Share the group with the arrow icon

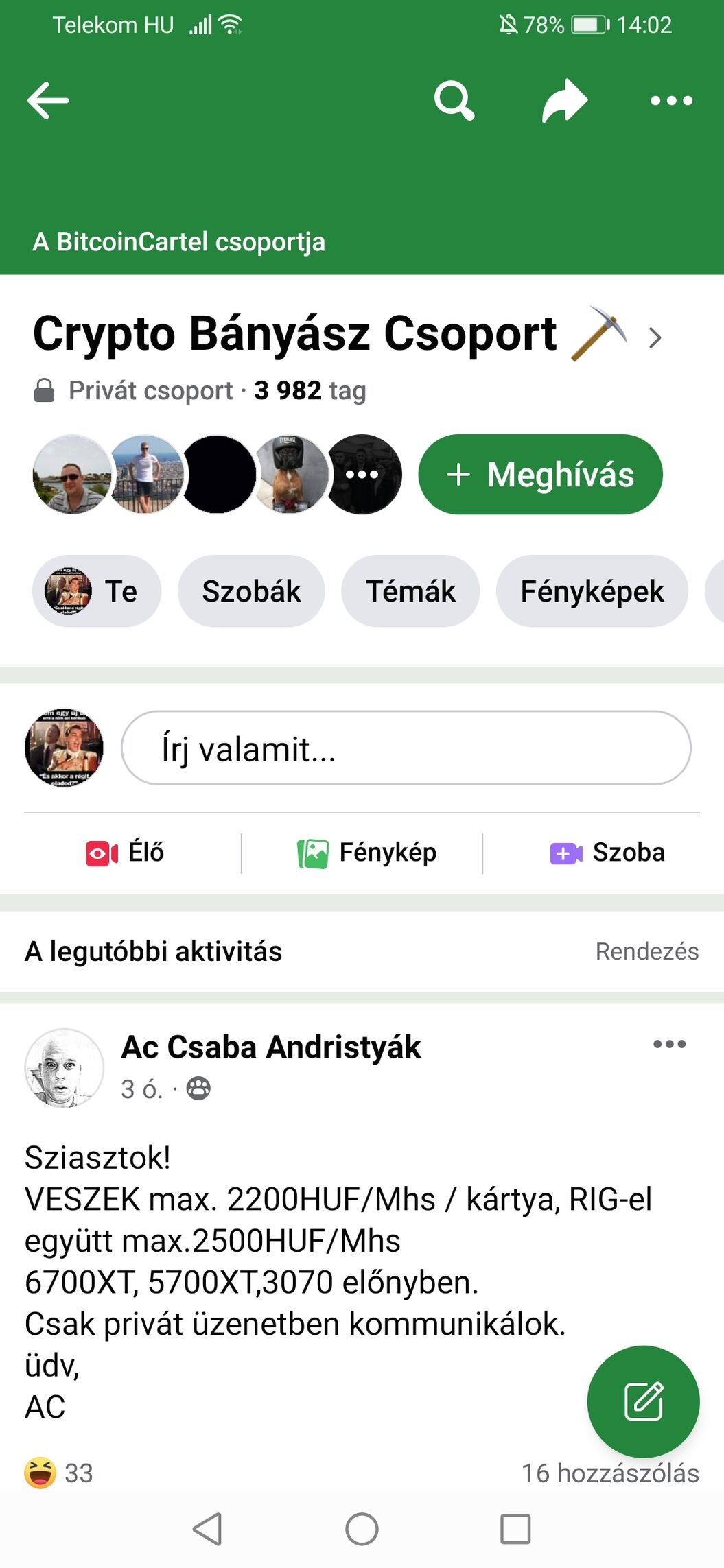[564, 101]
